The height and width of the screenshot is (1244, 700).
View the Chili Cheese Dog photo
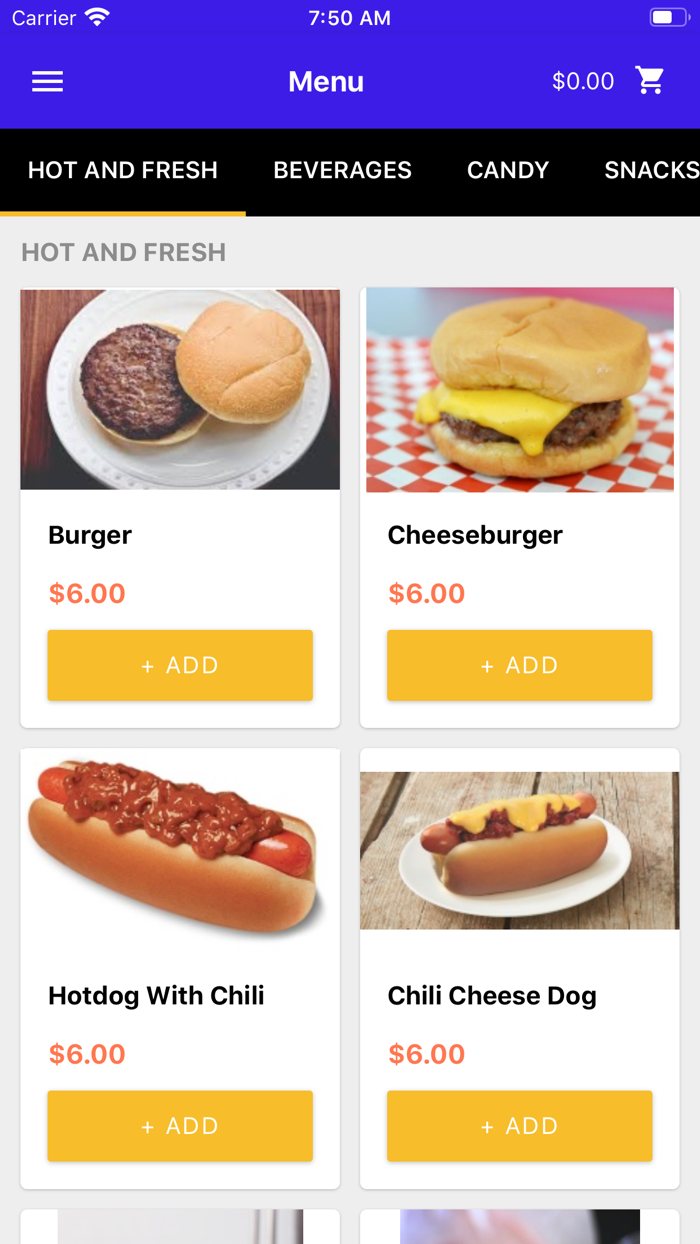519,850
